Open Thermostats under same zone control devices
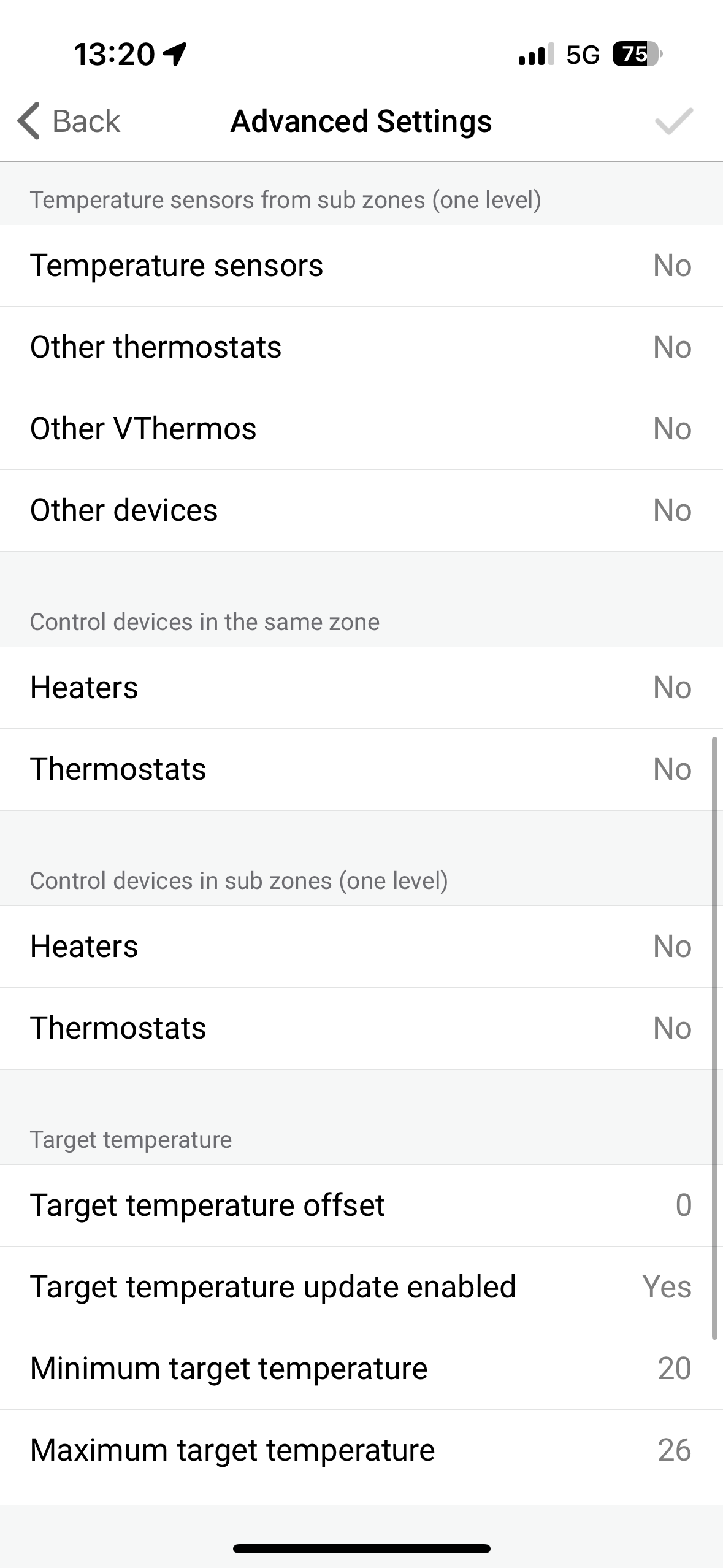 point(361,769)
